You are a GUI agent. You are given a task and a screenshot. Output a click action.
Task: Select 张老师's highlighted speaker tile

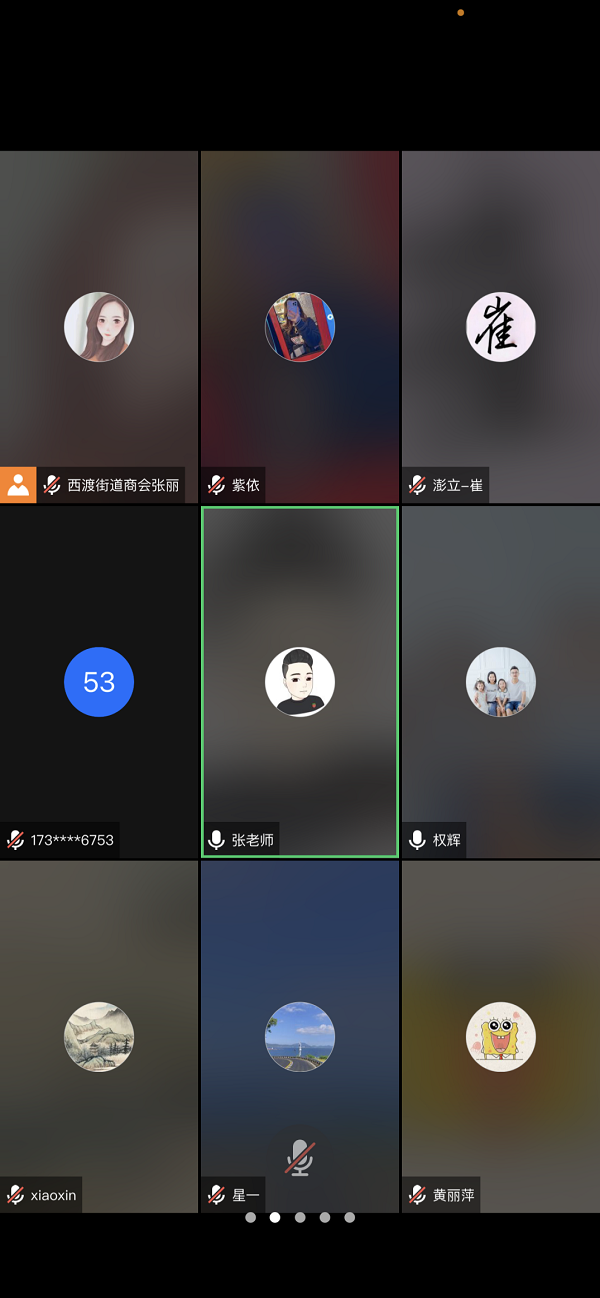pyautogui.click(x=300, y=682)
